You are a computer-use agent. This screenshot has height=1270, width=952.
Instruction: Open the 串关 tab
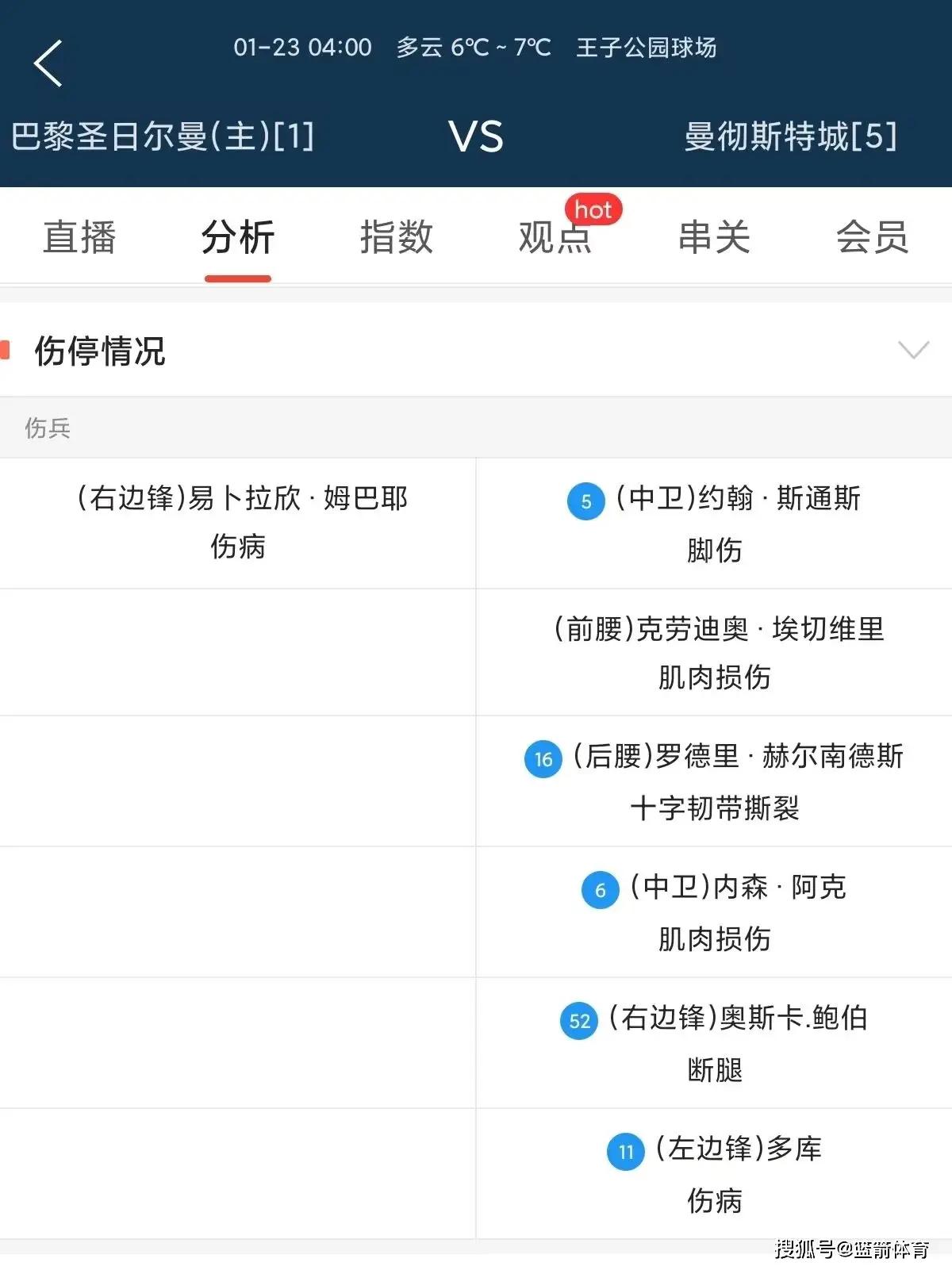pyautogui.click(x=714, y=237)
